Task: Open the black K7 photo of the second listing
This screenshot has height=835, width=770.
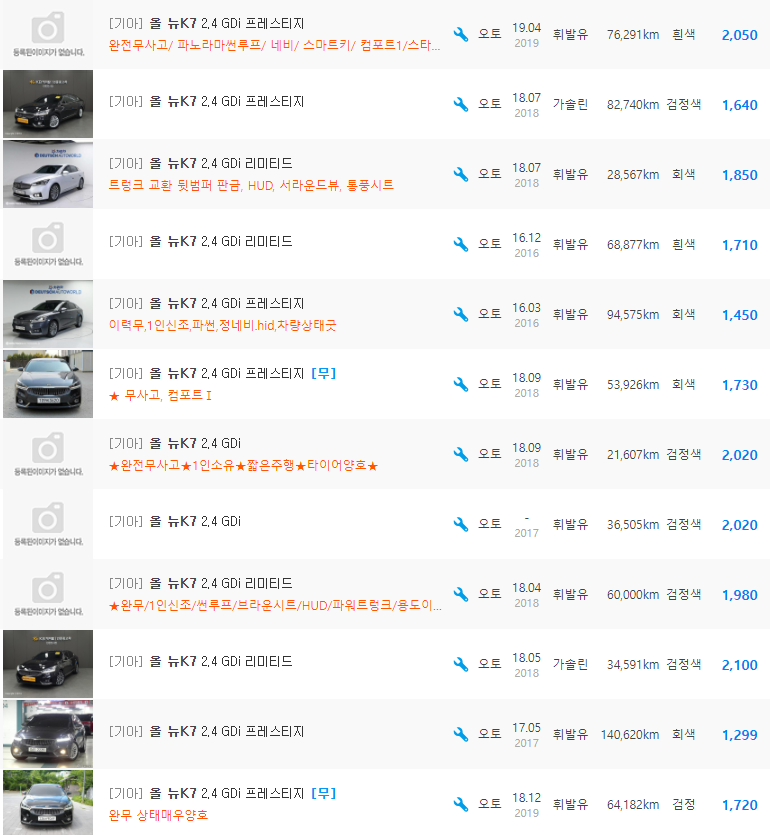Action: [47, 103]
